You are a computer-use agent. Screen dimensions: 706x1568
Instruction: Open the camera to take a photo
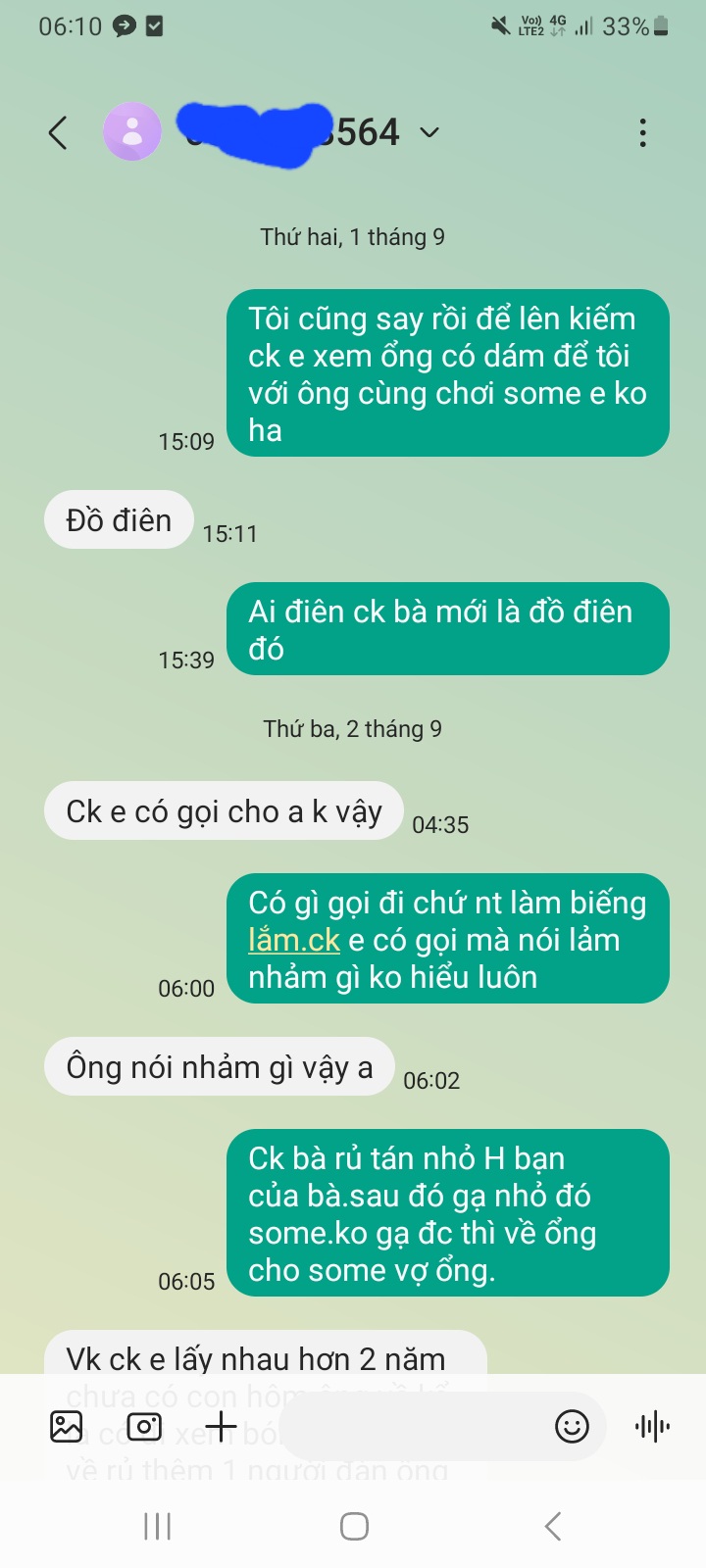click(x=144, y=1426)
